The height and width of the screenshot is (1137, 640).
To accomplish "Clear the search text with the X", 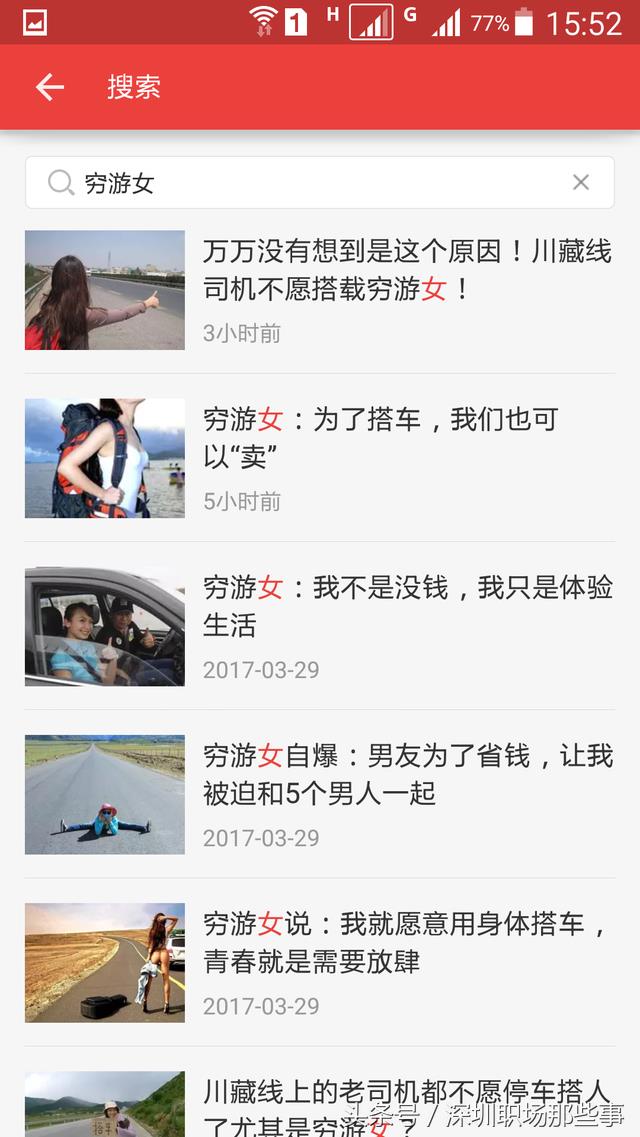I will (581, 182).
